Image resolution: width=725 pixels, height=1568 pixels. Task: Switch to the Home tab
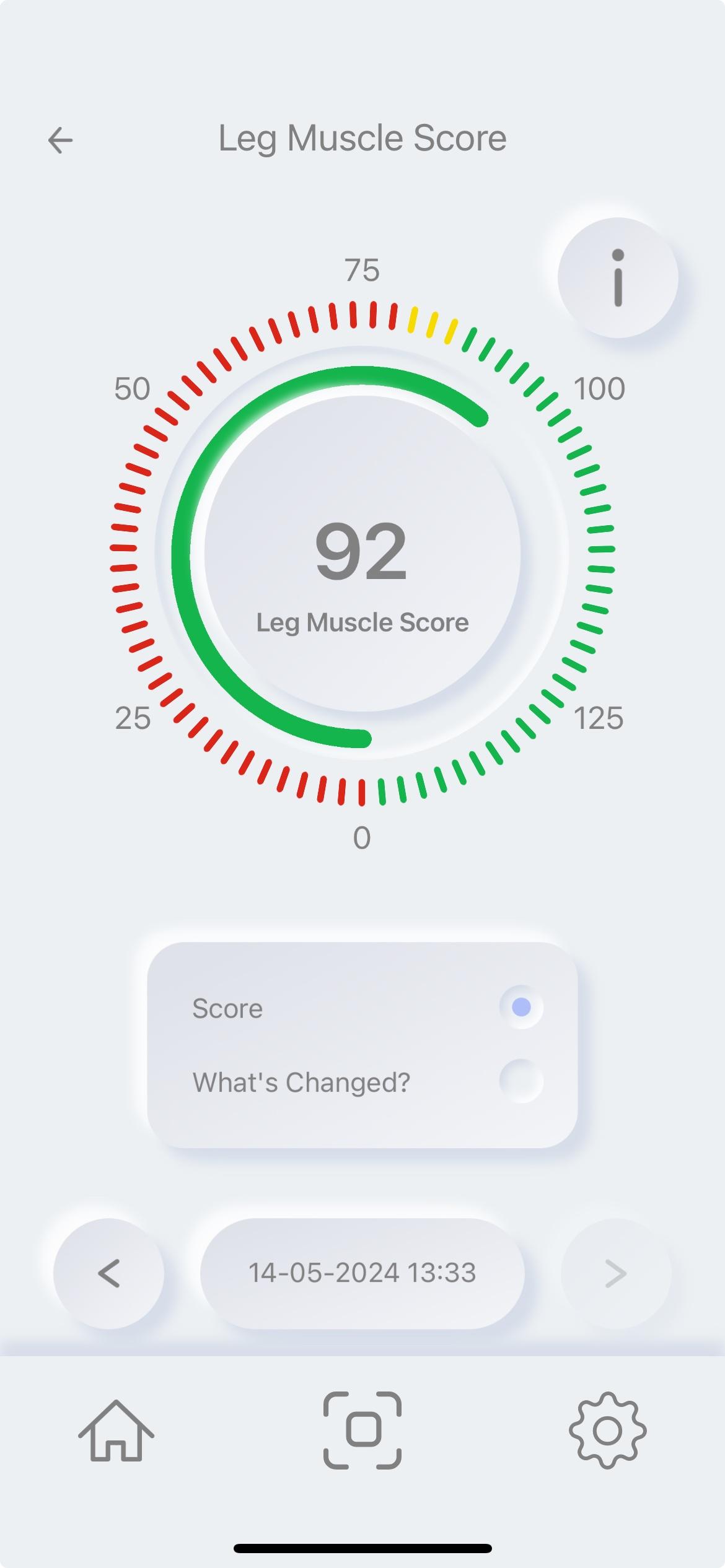116,1431
